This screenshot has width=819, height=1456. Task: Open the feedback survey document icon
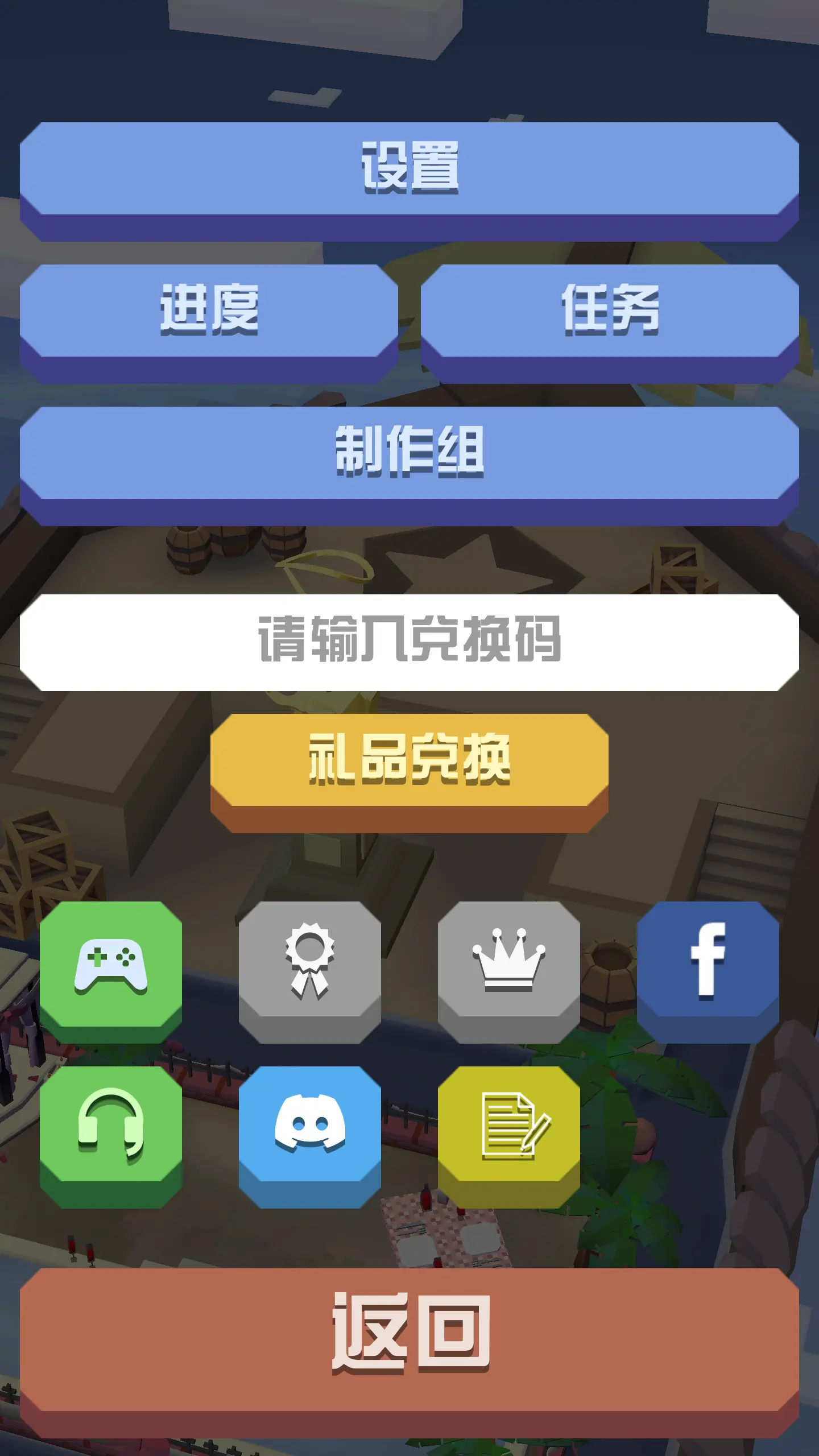[x=510, y=1129]
